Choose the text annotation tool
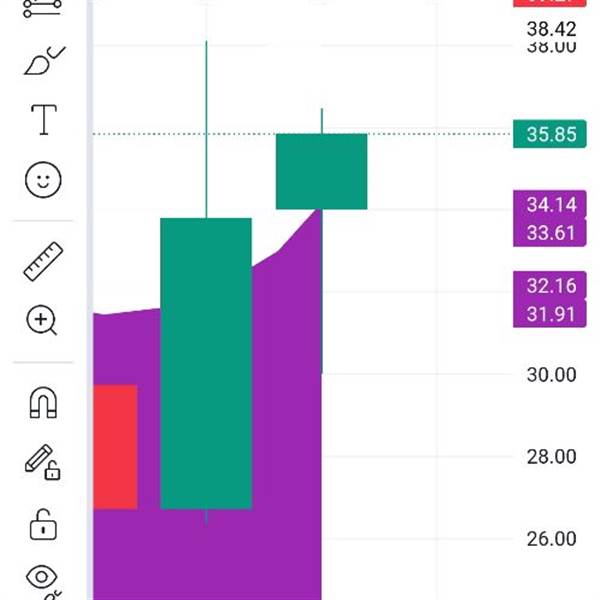Screen dimensions: 600x600 43,121
